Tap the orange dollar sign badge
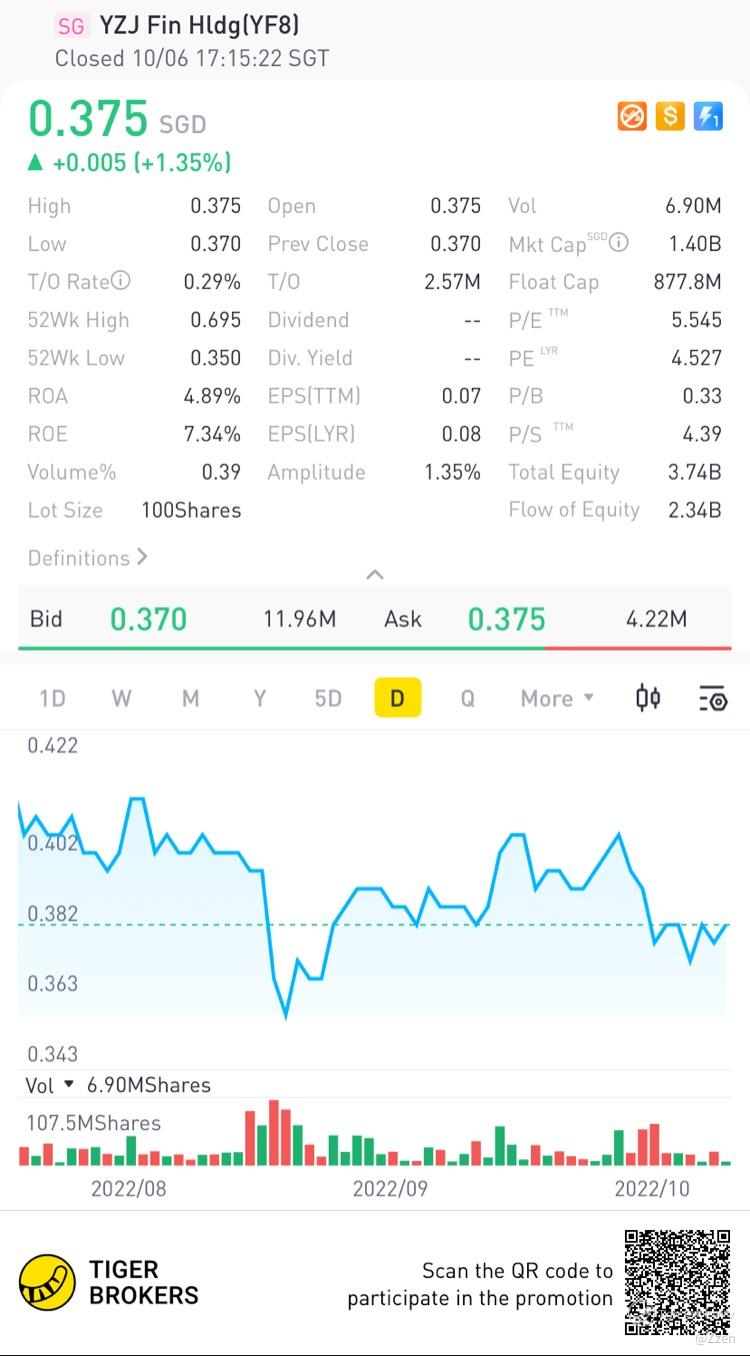This screenshot has height=1356, width=750. (x=670, y=117)
